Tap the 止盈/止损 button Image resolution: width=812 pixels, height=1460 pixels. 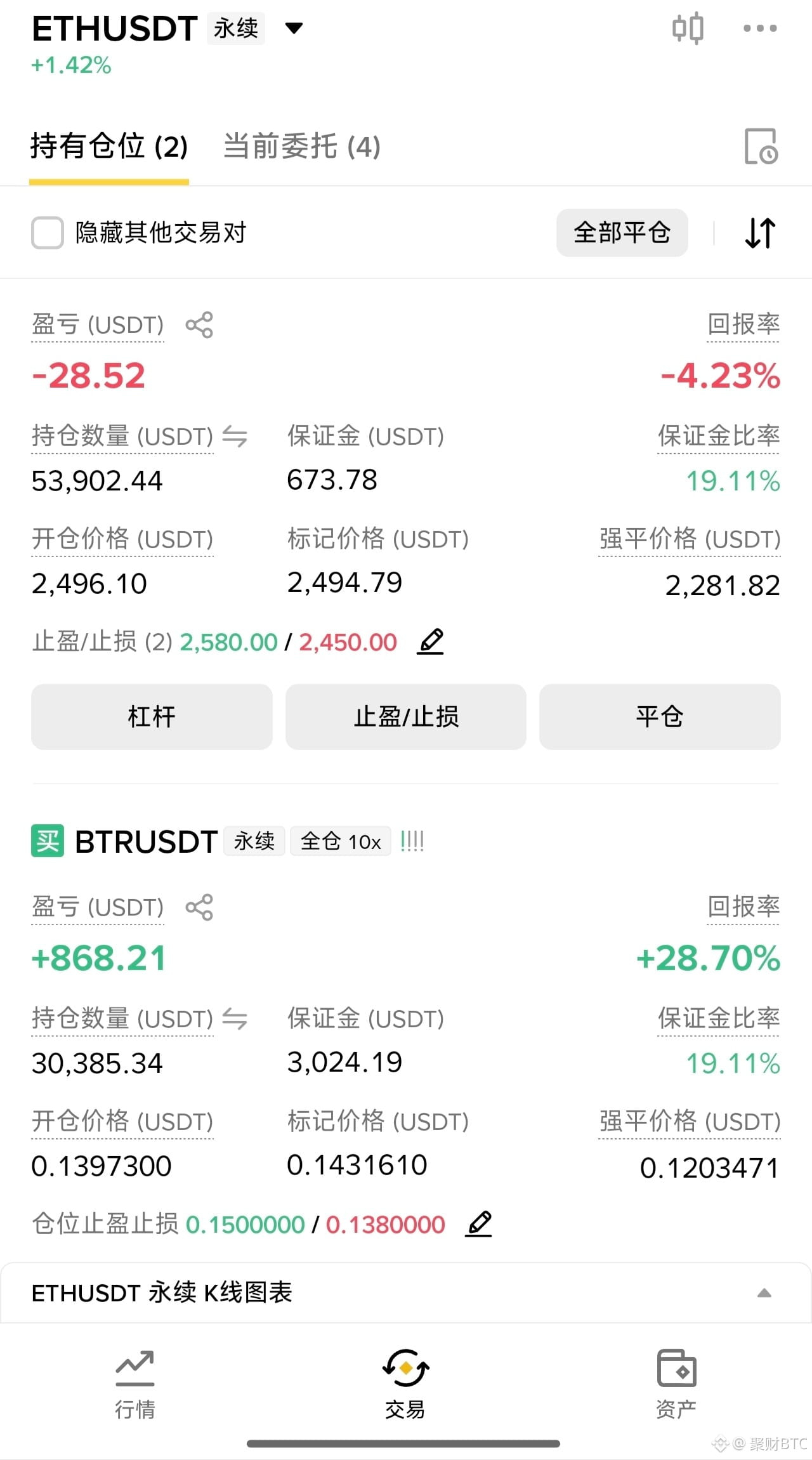[x=406, y=717]
